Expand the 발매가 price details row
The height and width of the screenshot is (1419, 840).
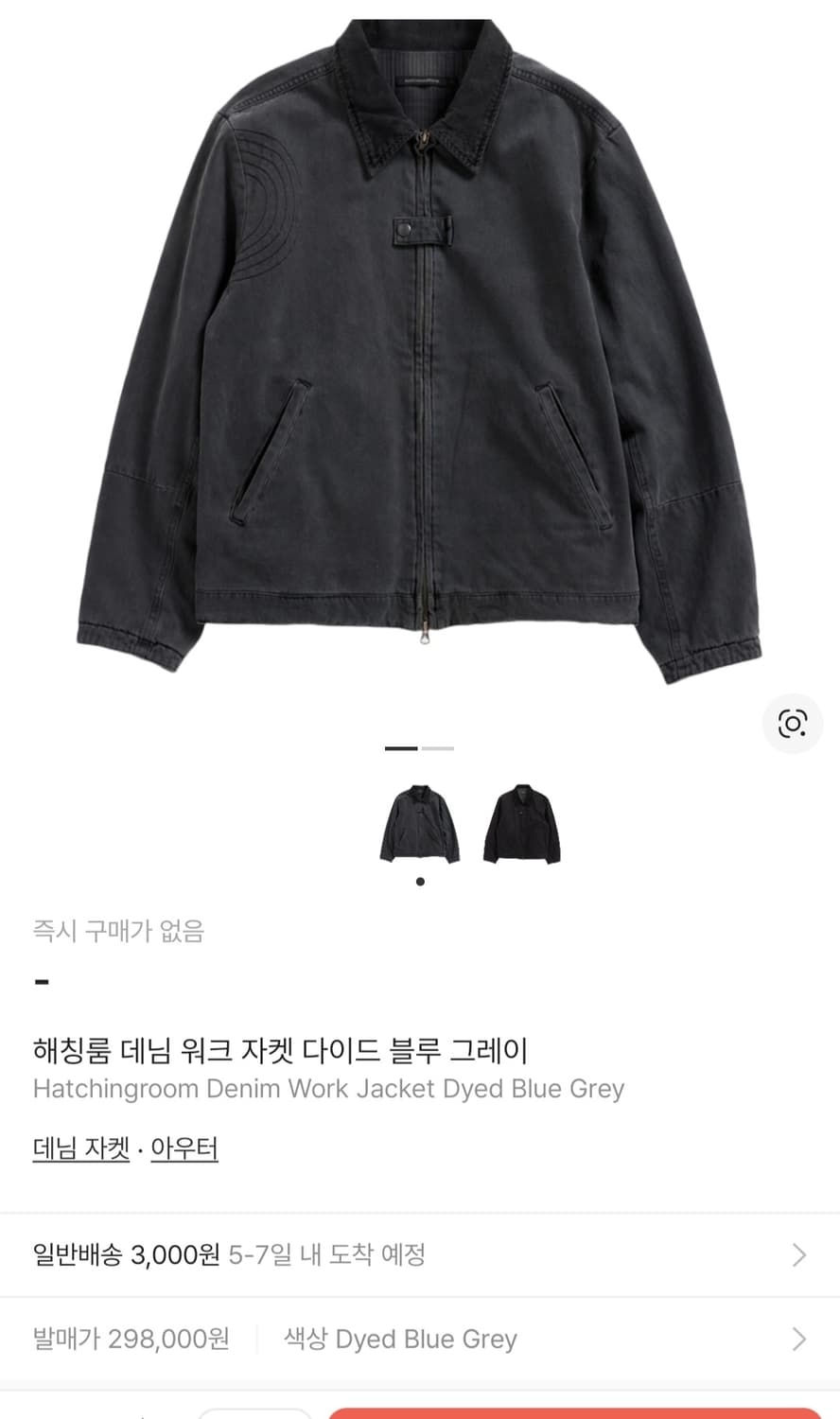click(132, 1339)
